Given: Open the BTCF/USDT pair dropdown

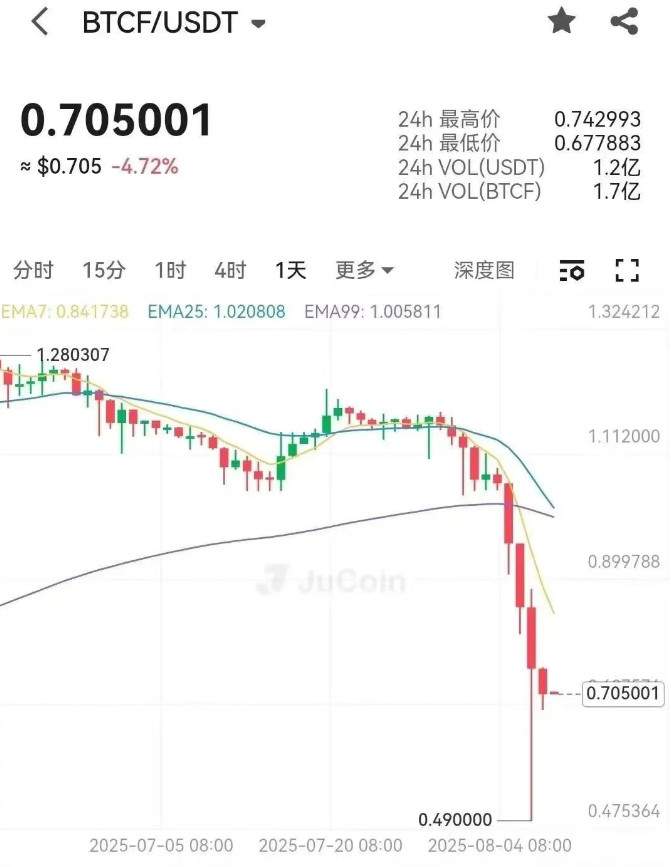Looking at the screenshot, I should tap(259, 24).
